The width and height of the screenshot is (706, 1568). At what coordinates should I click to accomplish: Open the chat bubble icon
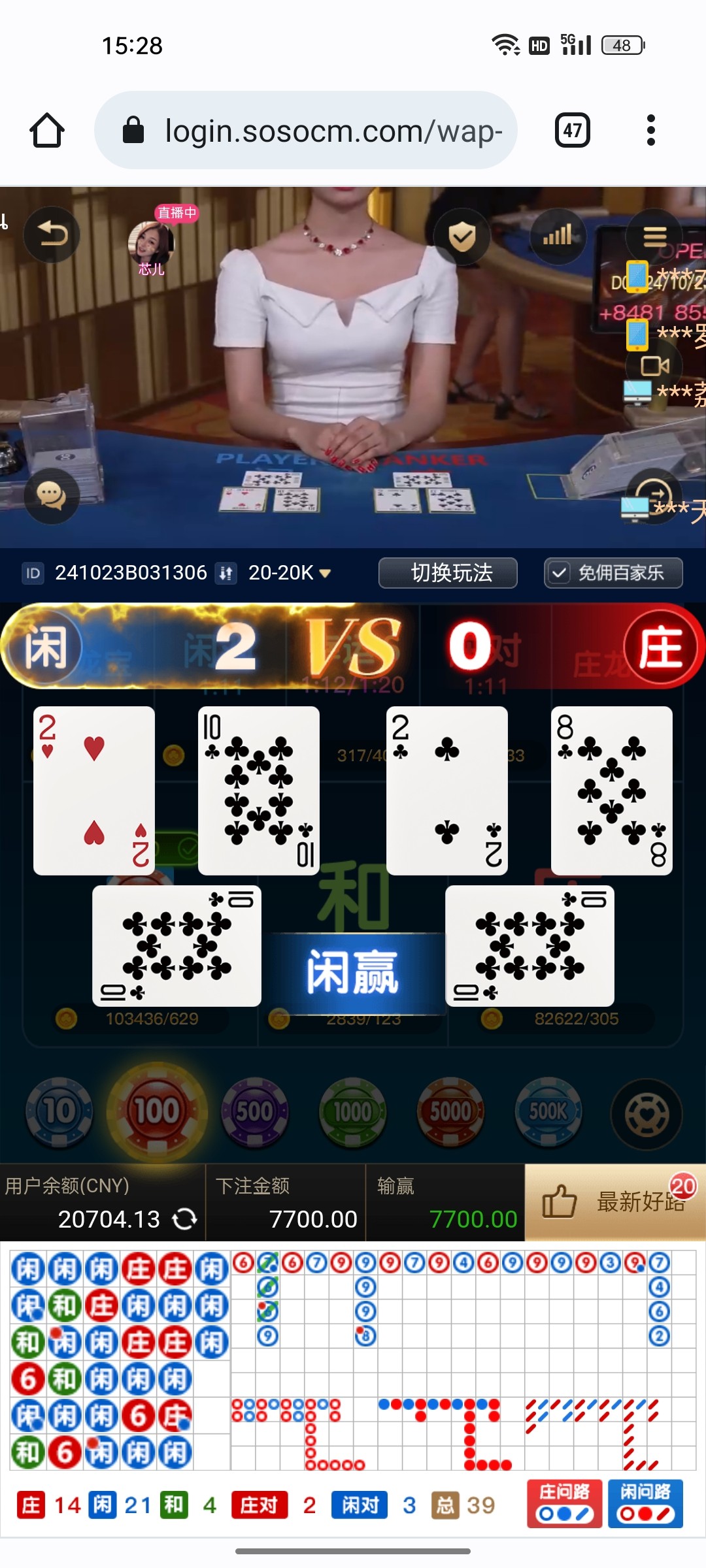coord(52,496)
